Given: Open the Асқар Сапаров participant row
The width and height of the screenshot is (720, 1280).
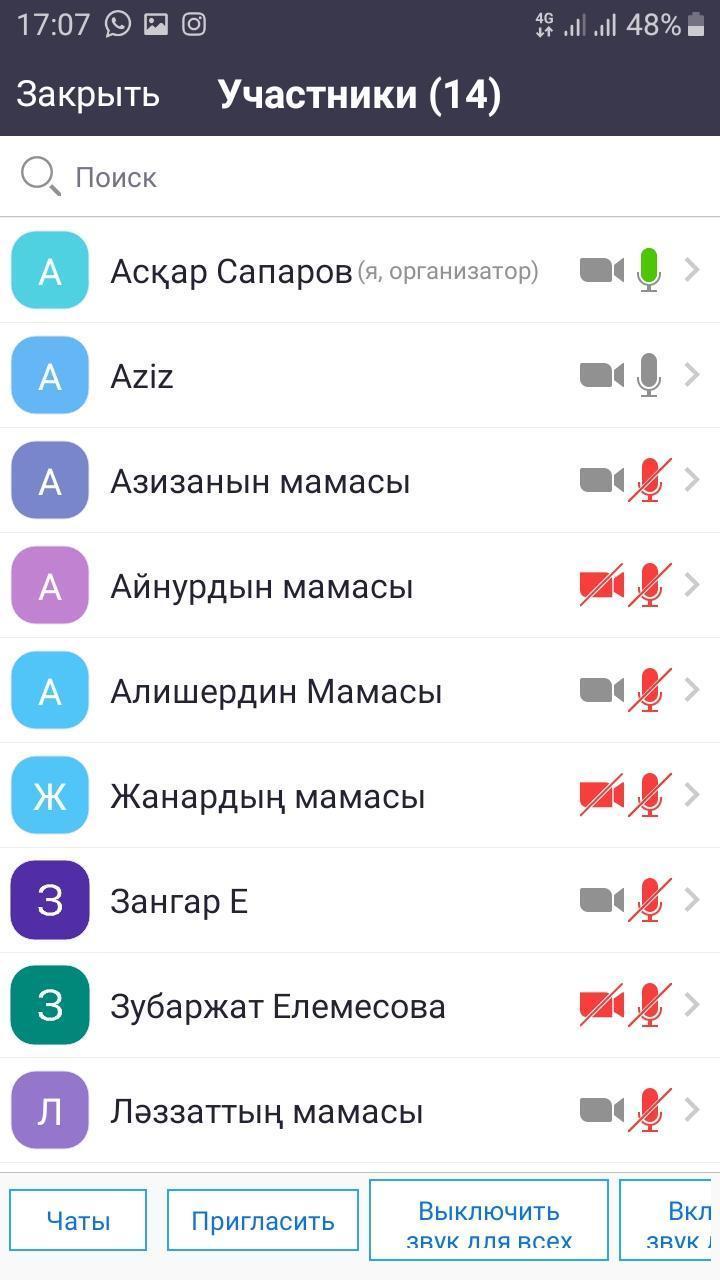Looking at the screenshot, I should tap(360, 270).
